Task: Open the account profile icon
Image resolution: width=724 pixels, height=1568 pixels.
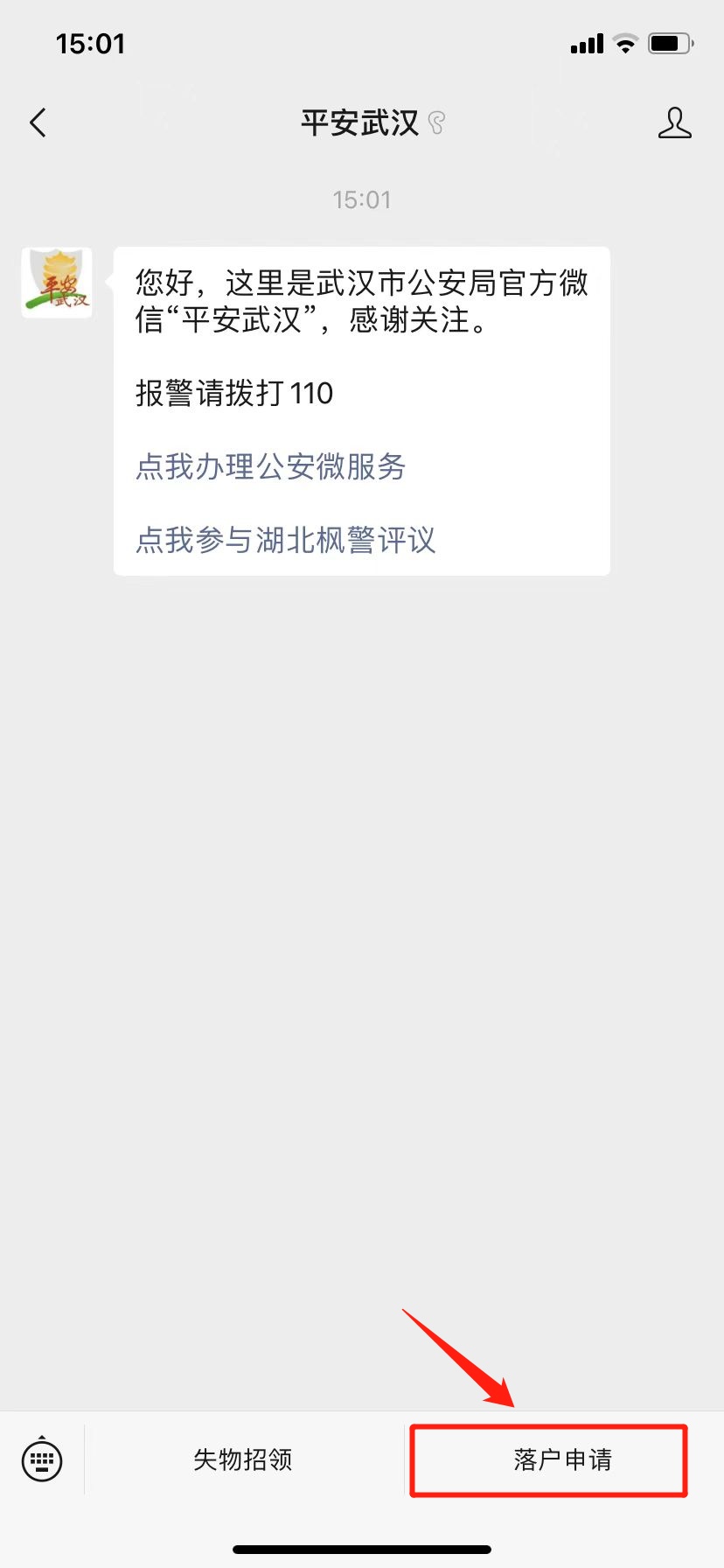Action: 674,123
